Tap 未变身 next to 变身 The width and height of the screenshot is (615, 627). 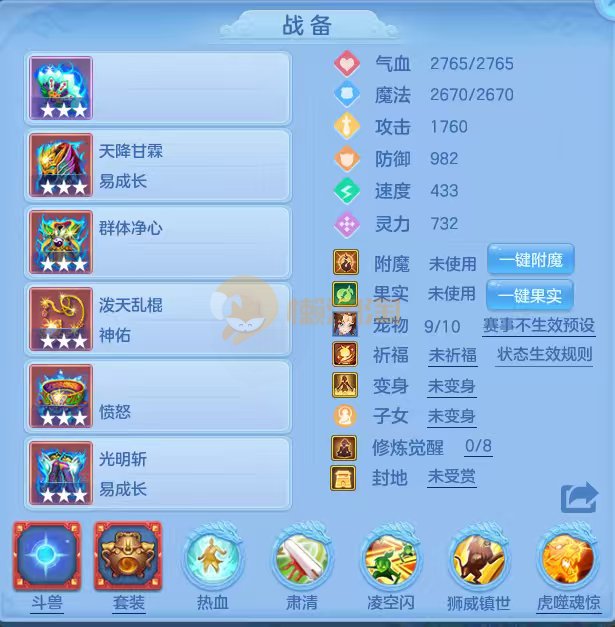click(x=451, y=386)
